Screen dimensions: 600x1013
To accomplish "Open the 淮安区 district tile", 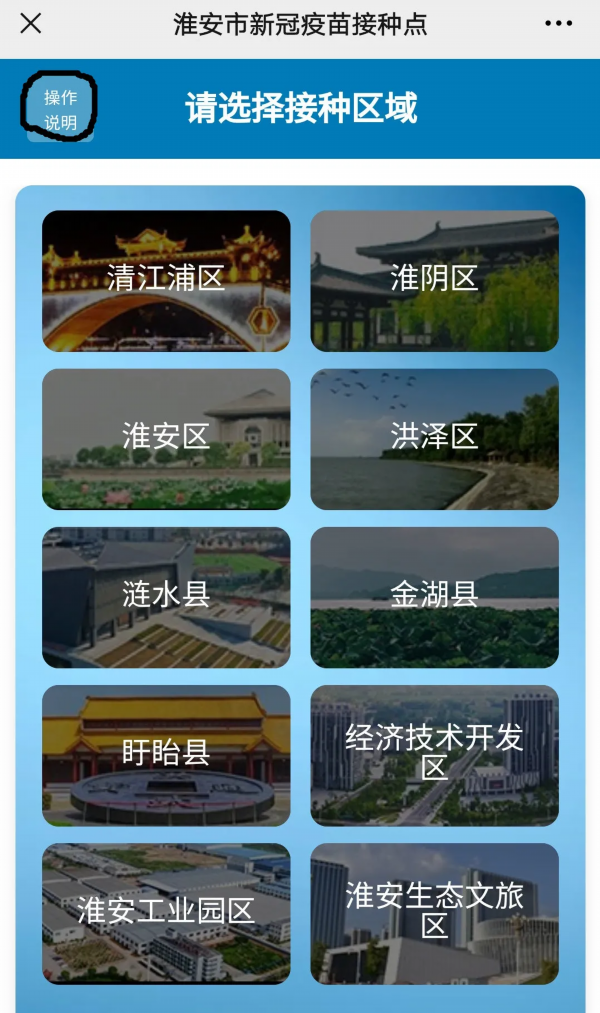I will [166, 438].
